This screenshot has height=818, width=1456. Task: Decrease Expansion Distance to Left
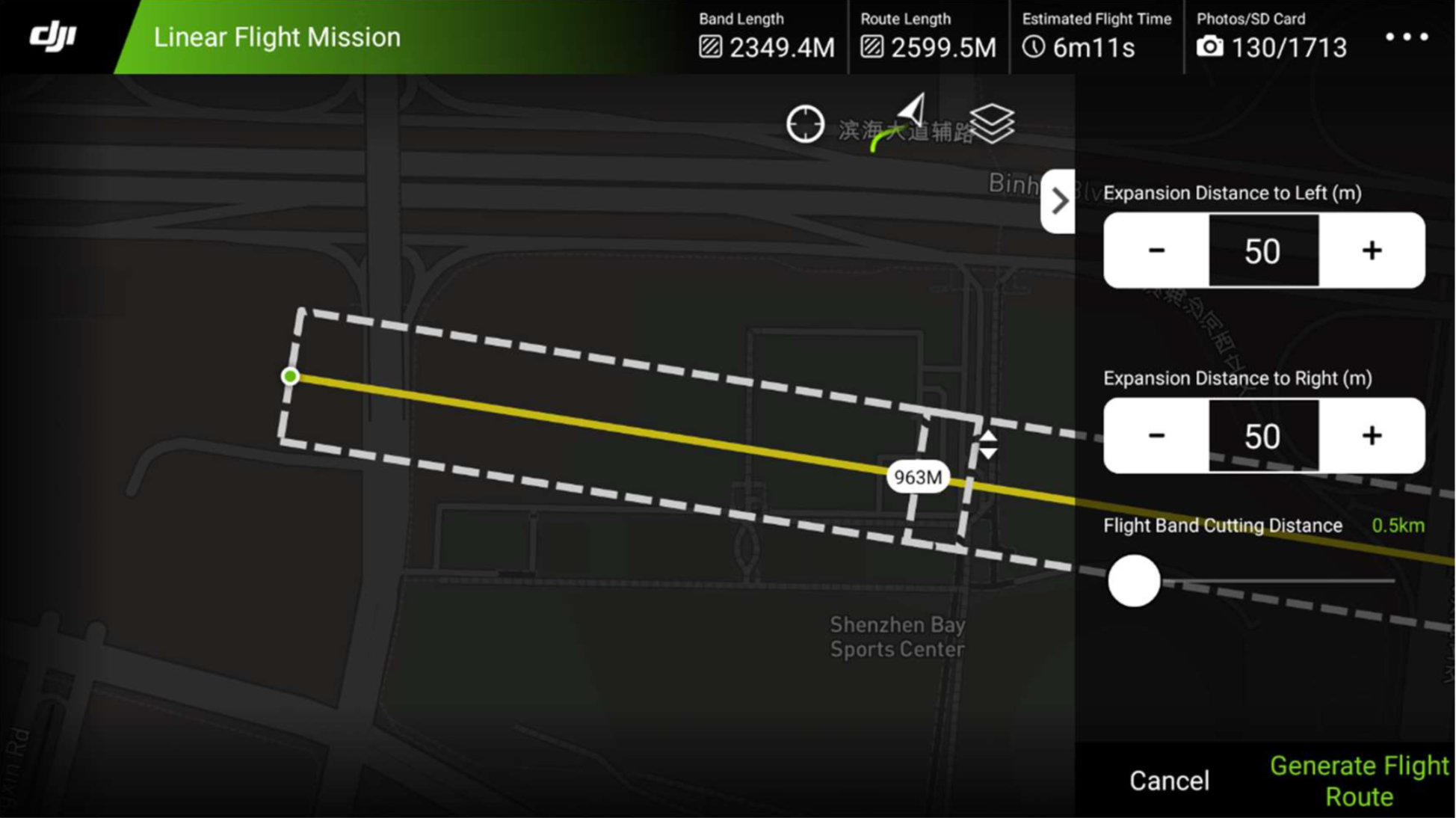(1156, 250)
